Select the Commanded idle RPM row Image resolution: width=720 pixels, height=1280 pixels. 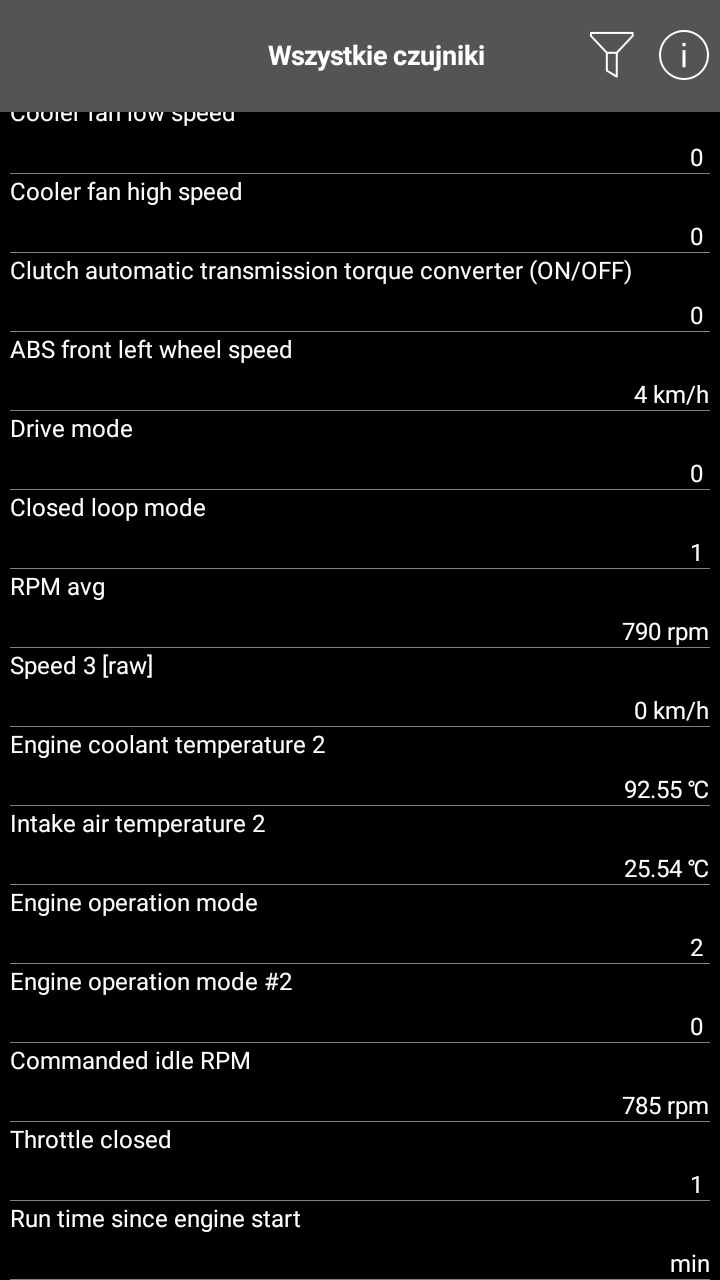point(360,1082)
